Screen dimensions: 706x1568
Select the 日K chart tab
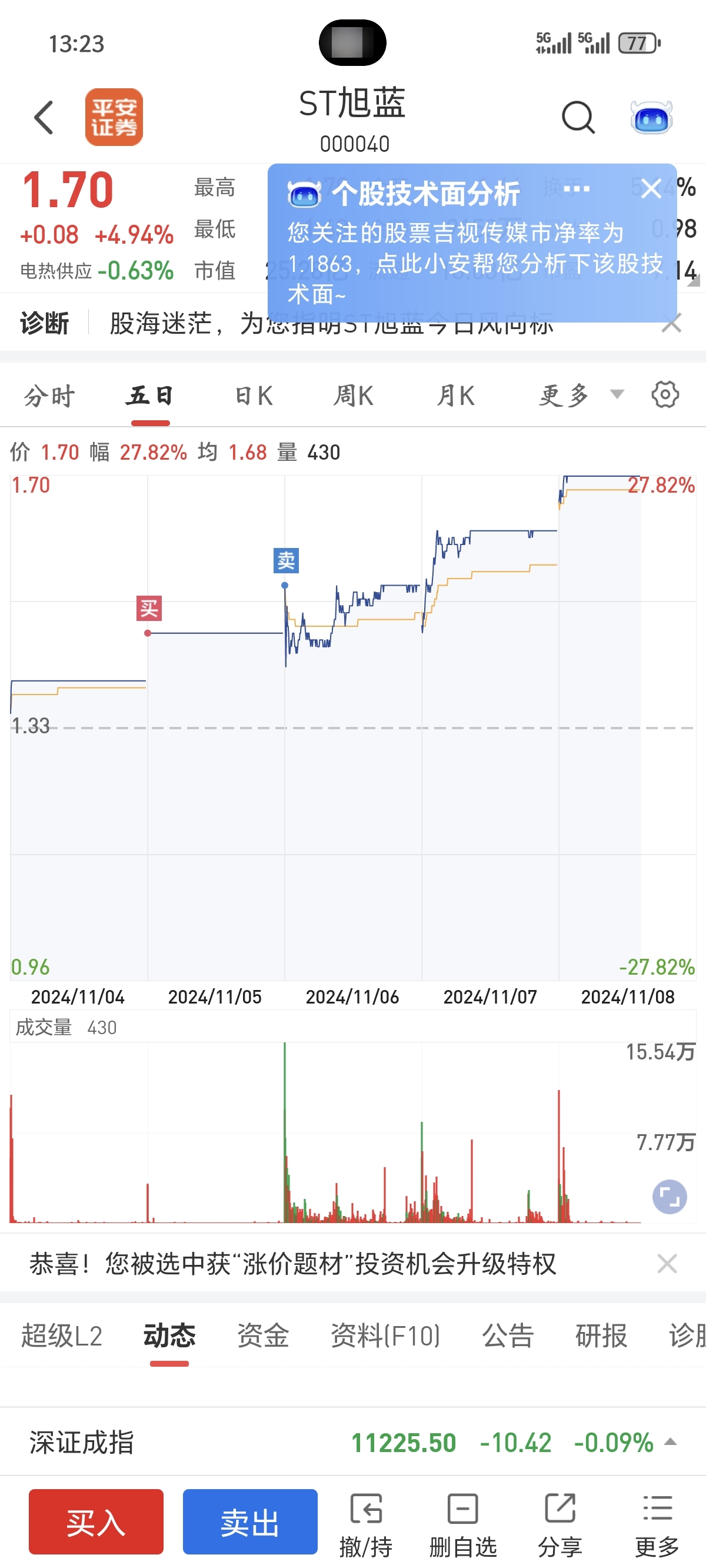click(253, 396)
